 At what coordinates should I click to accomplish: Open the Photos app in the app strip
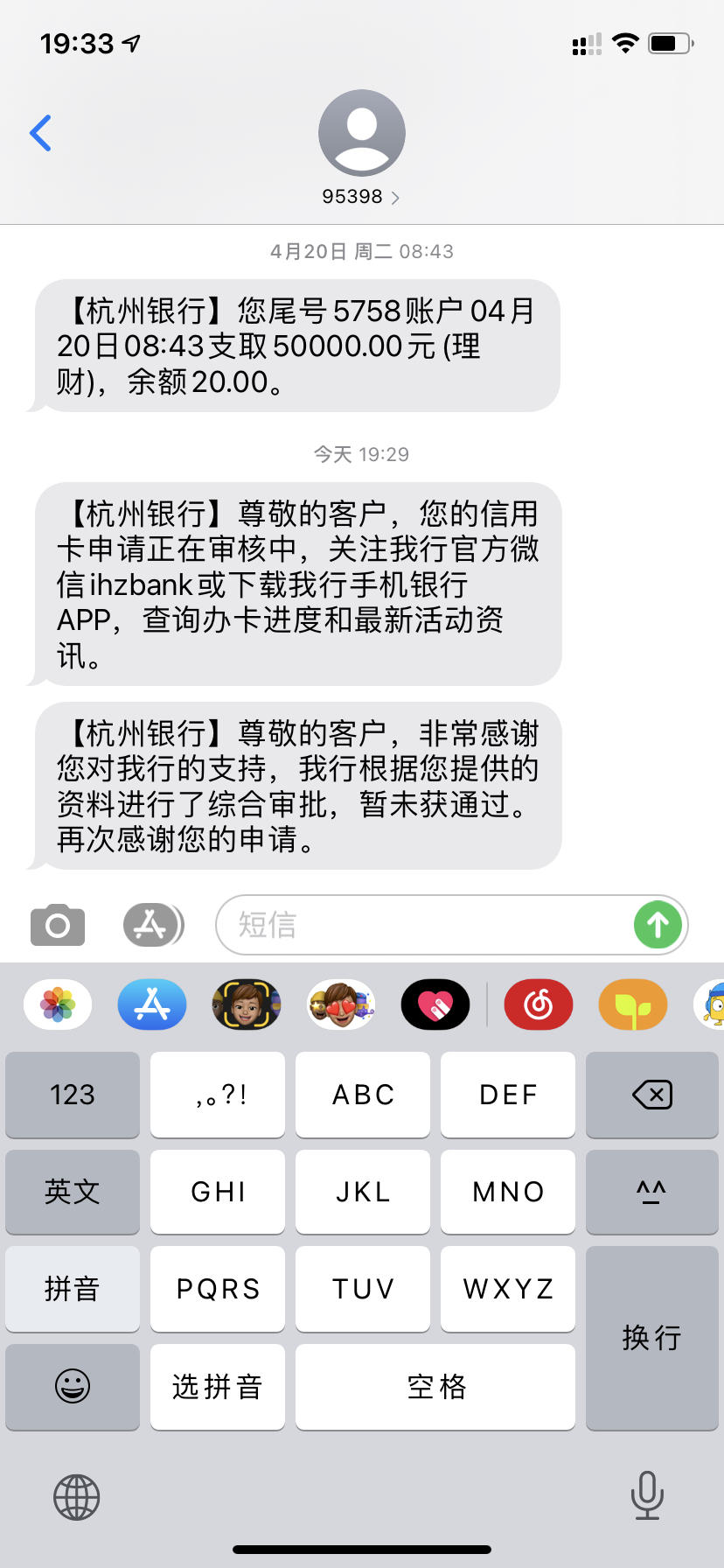point(56,1004)
